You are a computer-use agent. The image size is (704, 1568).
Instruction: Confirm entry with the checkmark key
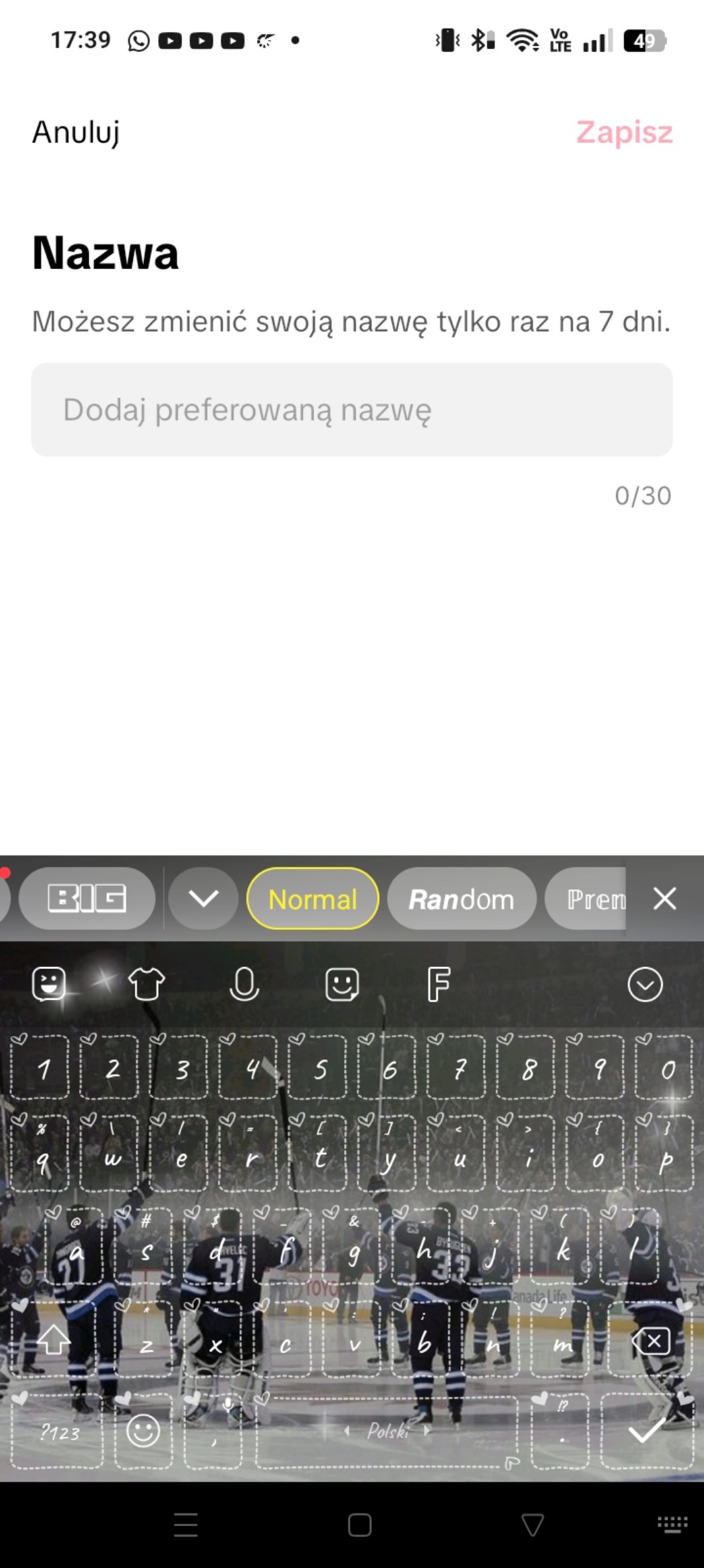click(646, 1431)
